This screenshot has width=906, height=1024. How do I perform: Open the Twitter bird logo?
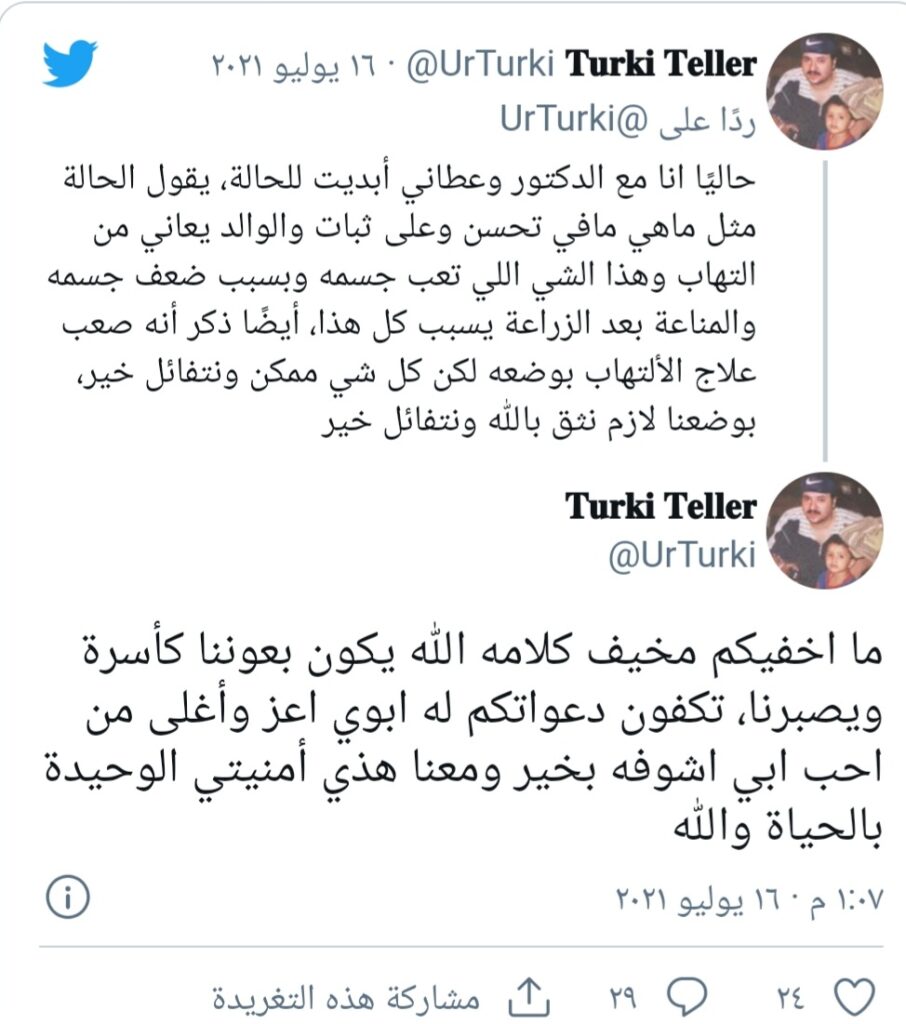69,64
